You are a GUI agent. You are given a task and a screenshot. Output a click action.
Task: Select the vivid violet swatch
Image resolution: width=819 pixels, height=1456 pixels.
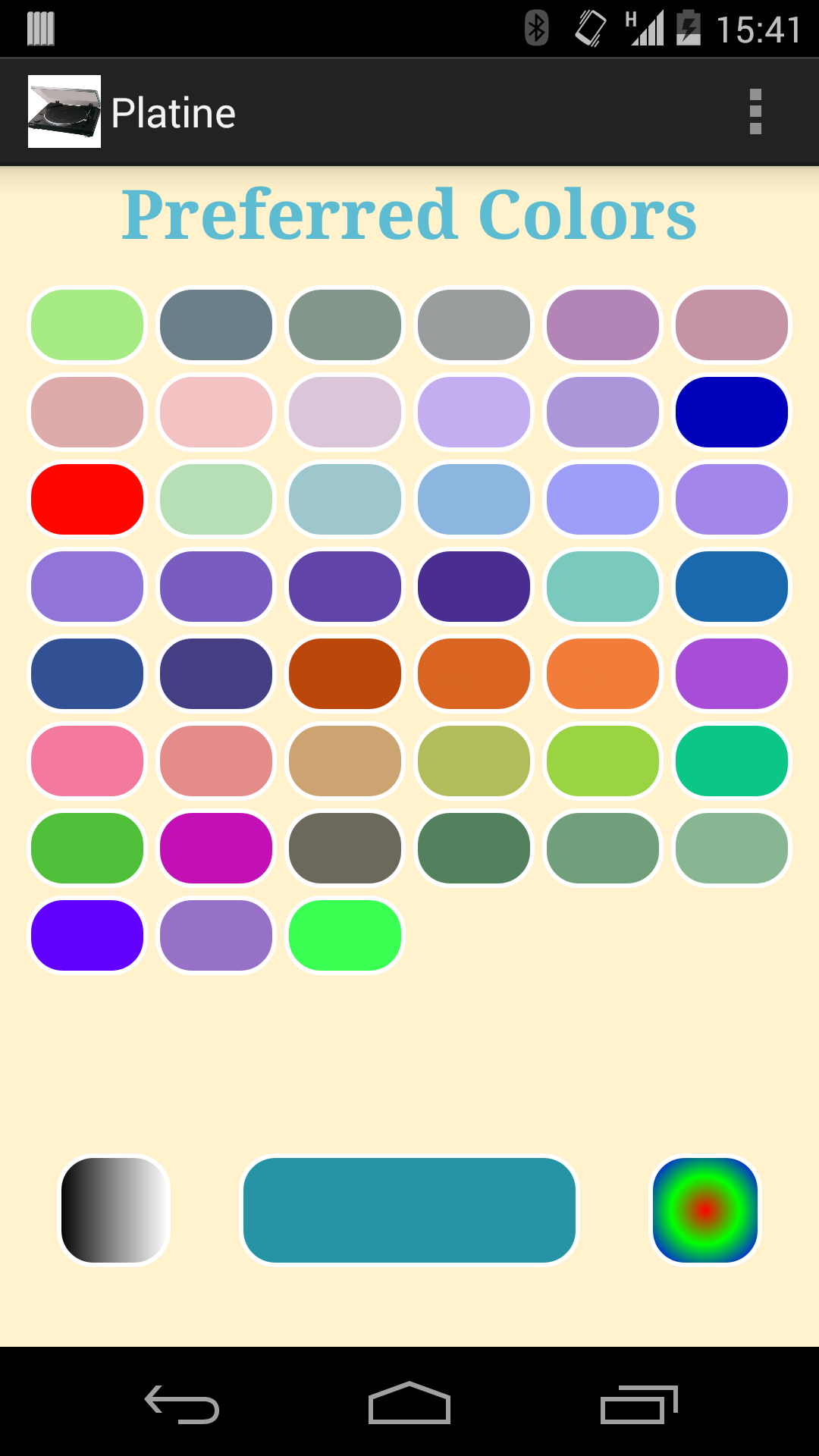pos(87,935)
